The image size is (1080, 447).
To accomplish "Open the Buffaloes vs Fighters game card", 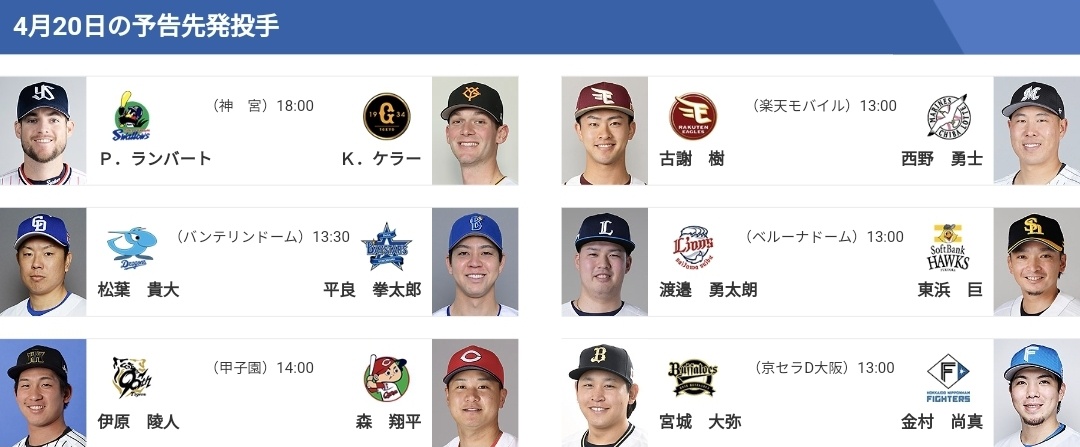I will [x=820, y=393].
